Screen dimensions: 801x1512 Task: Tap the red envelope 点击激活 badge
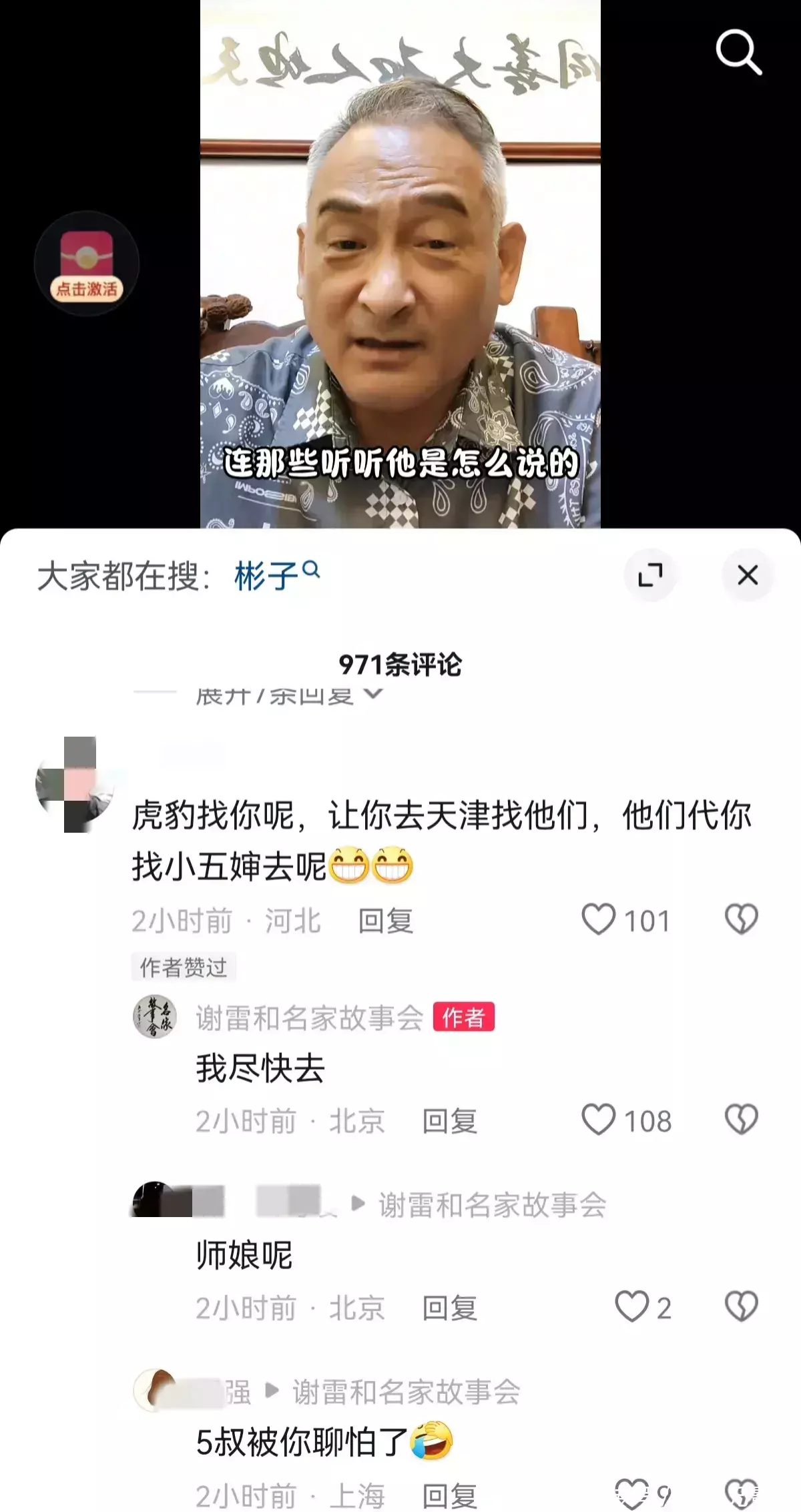(x=87, y=264)
